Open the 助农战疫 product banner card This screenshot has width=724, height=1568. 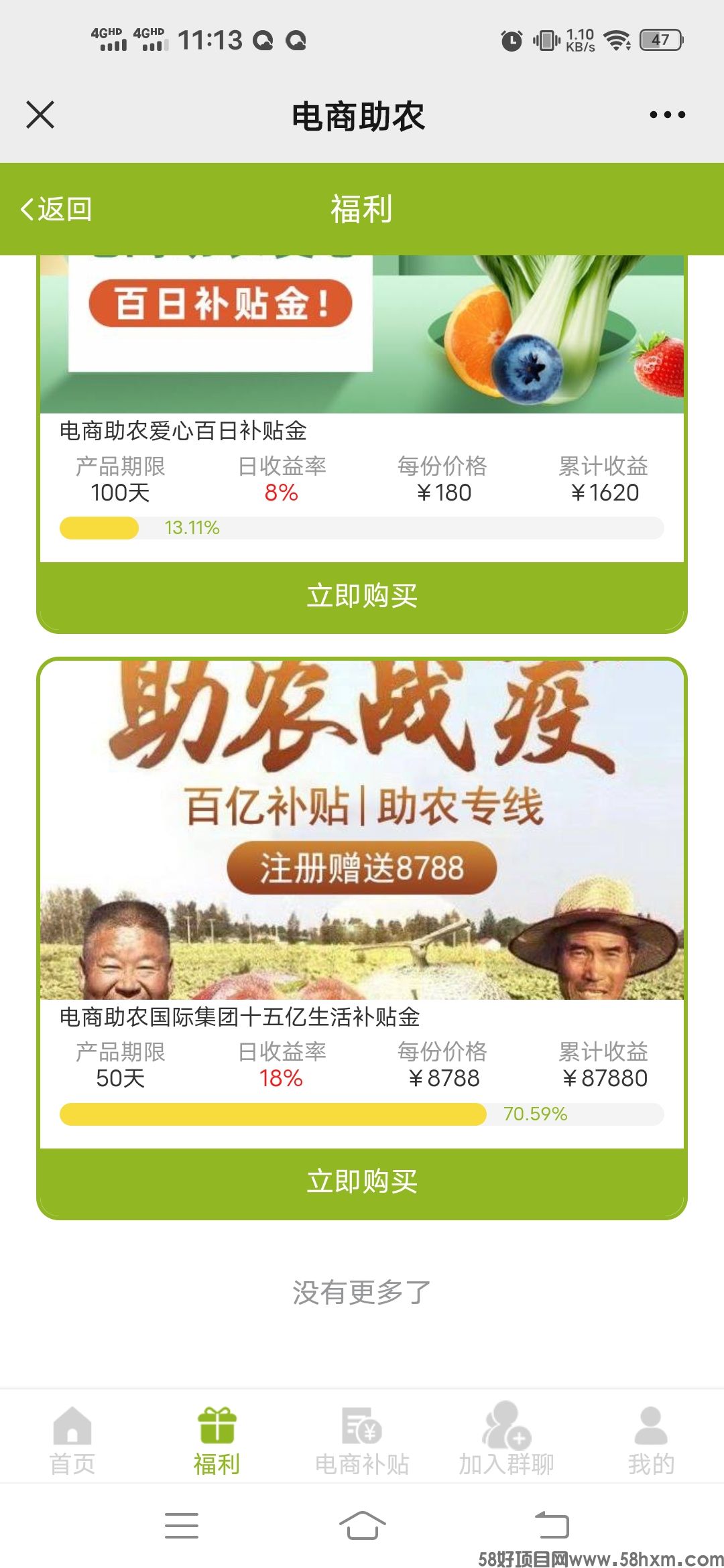coord(362,830)
